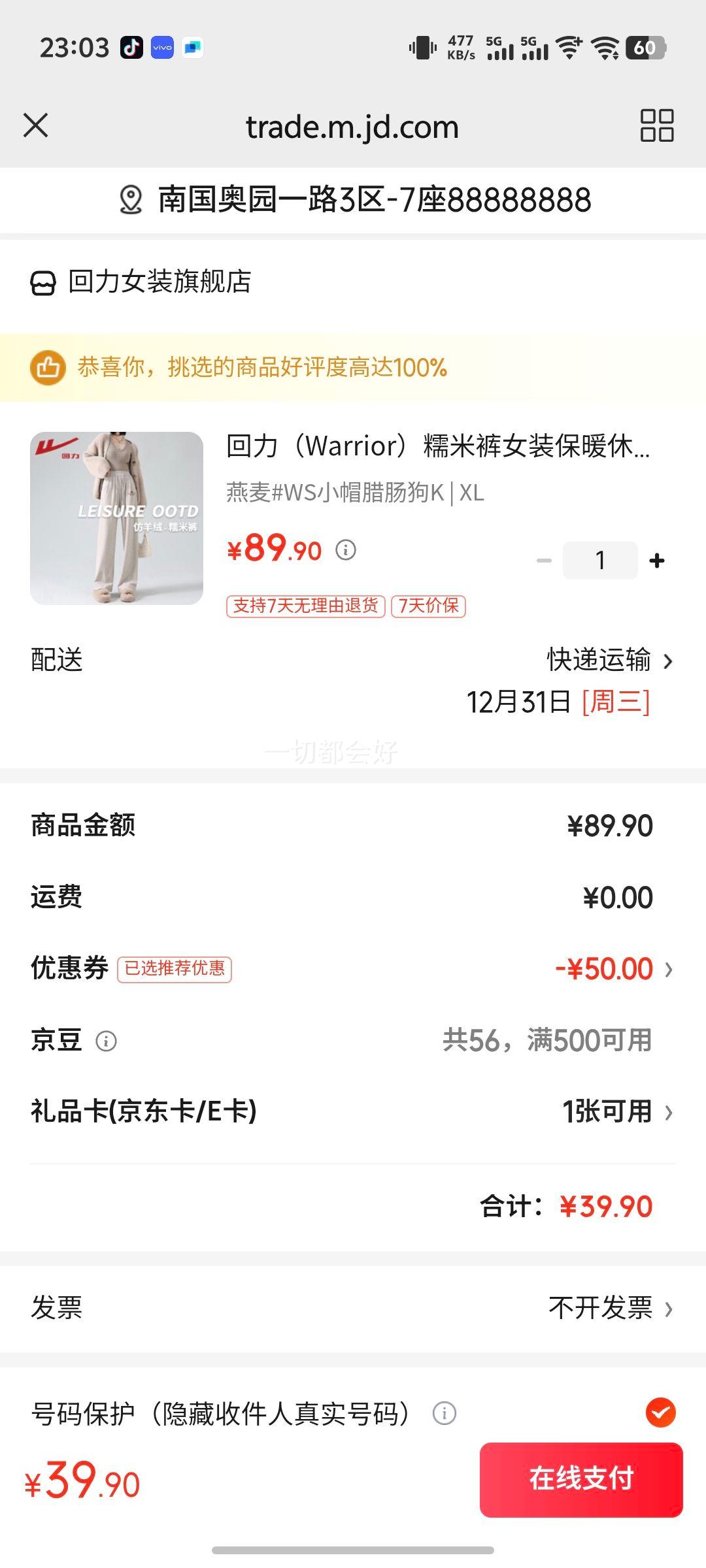Image resolution: width=706 pixels, height=1568 pixels.
Task: Click the location pin icon on the address bar
Action: tap(131, 201)
